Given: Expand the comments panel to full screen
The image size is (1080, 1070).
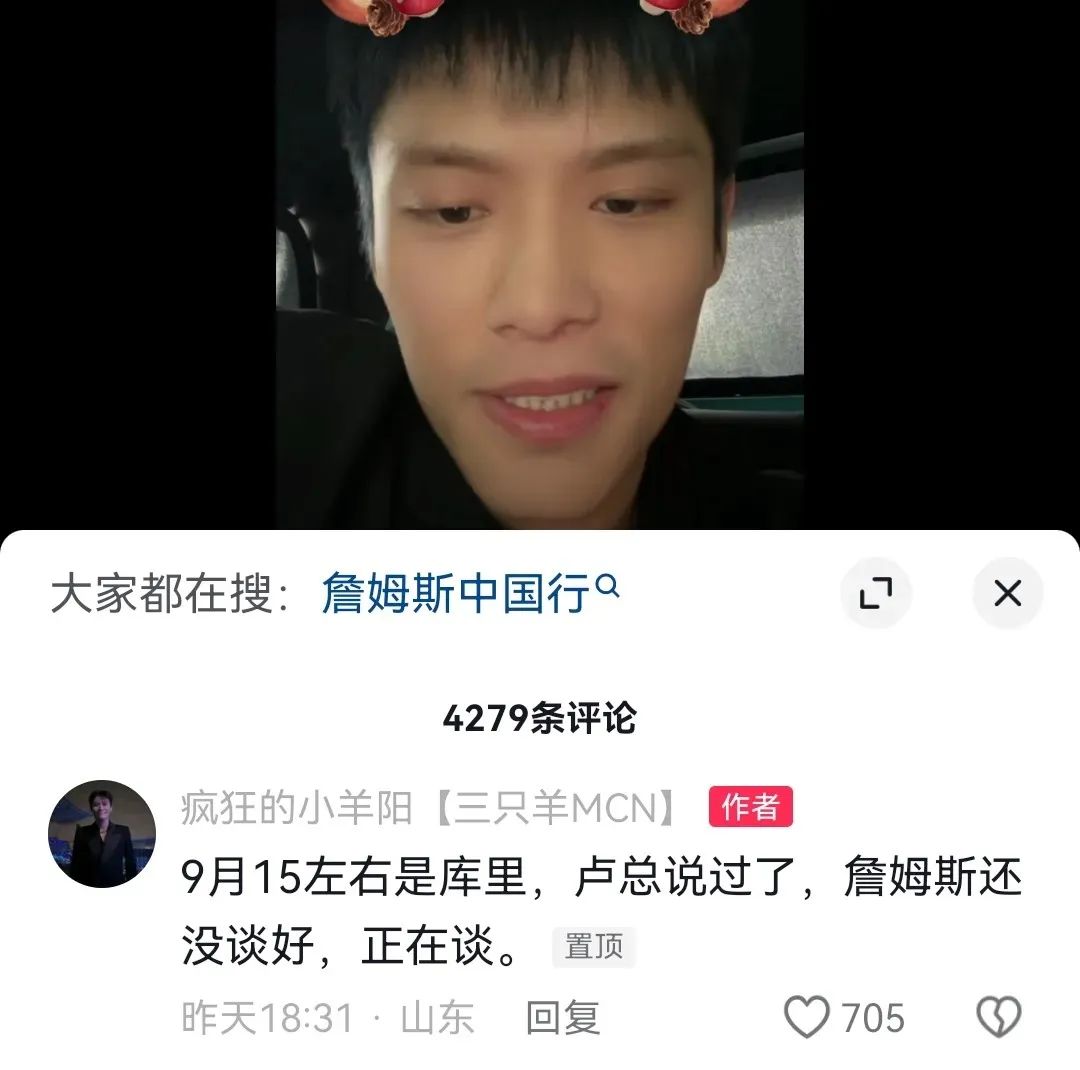Looking at the screenshot, I should (x=876, y=594).
